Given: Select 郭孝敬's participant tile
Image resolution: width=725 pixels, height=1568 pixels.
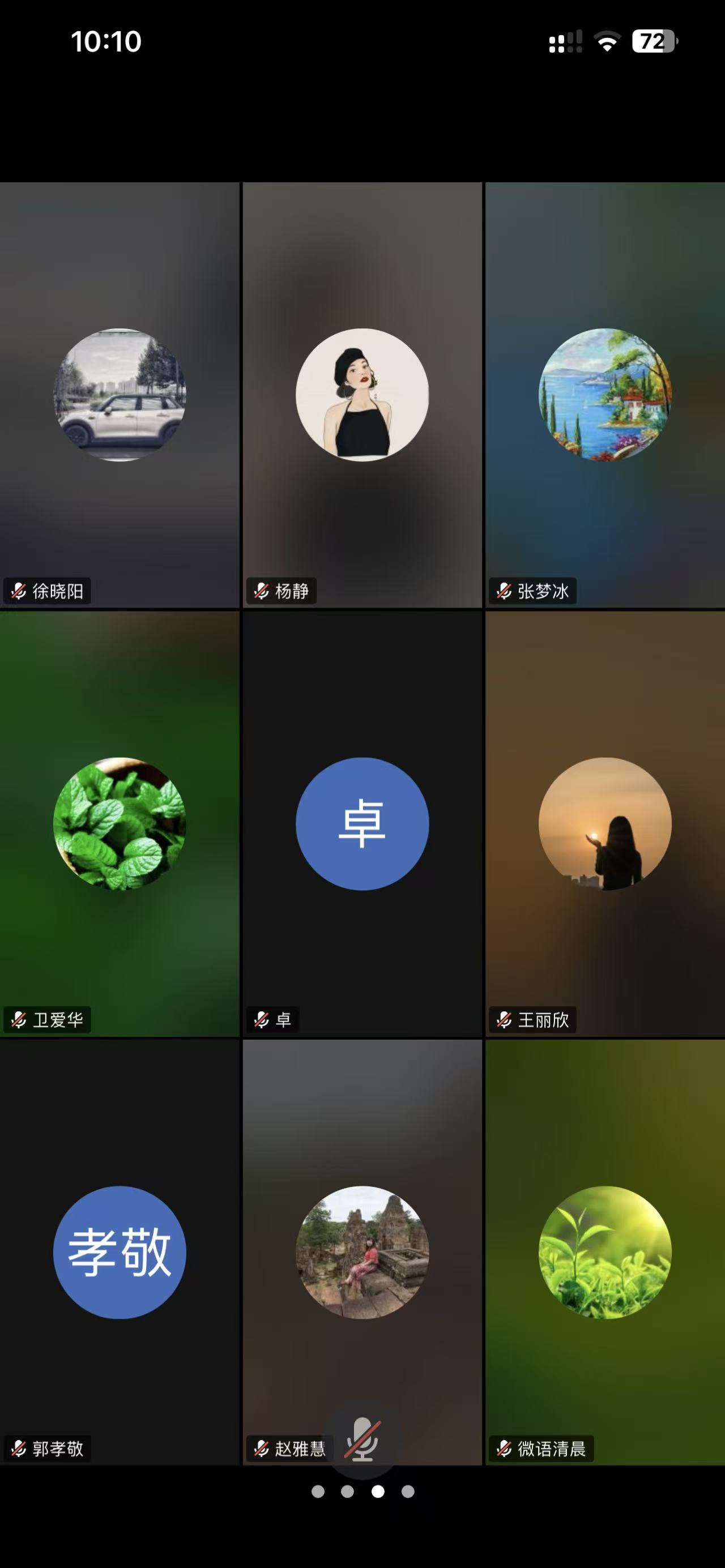Looking at the screenshot, I should 120,1251.
